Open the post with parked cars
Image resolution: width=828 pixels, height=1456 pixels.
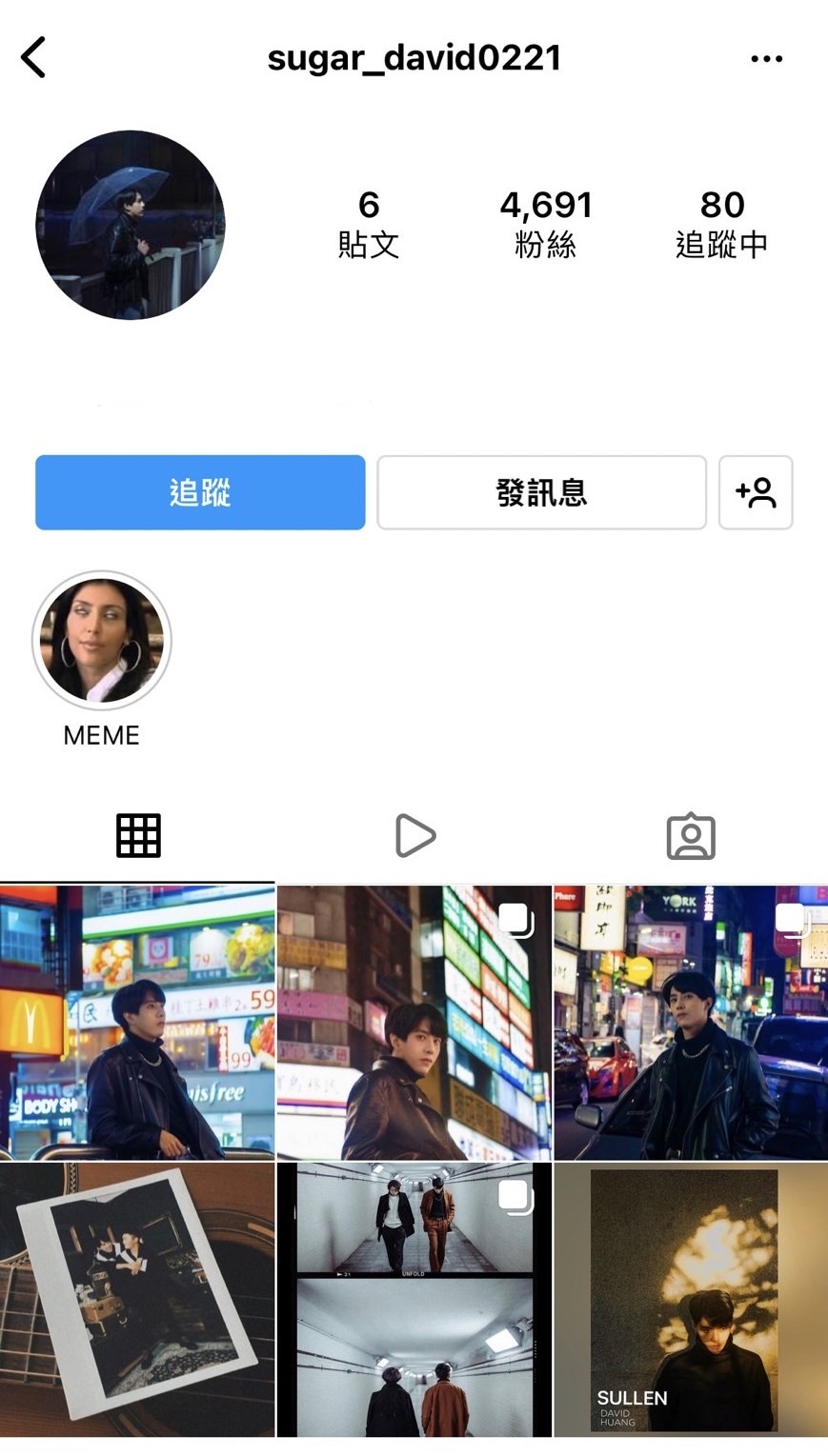691,1023
